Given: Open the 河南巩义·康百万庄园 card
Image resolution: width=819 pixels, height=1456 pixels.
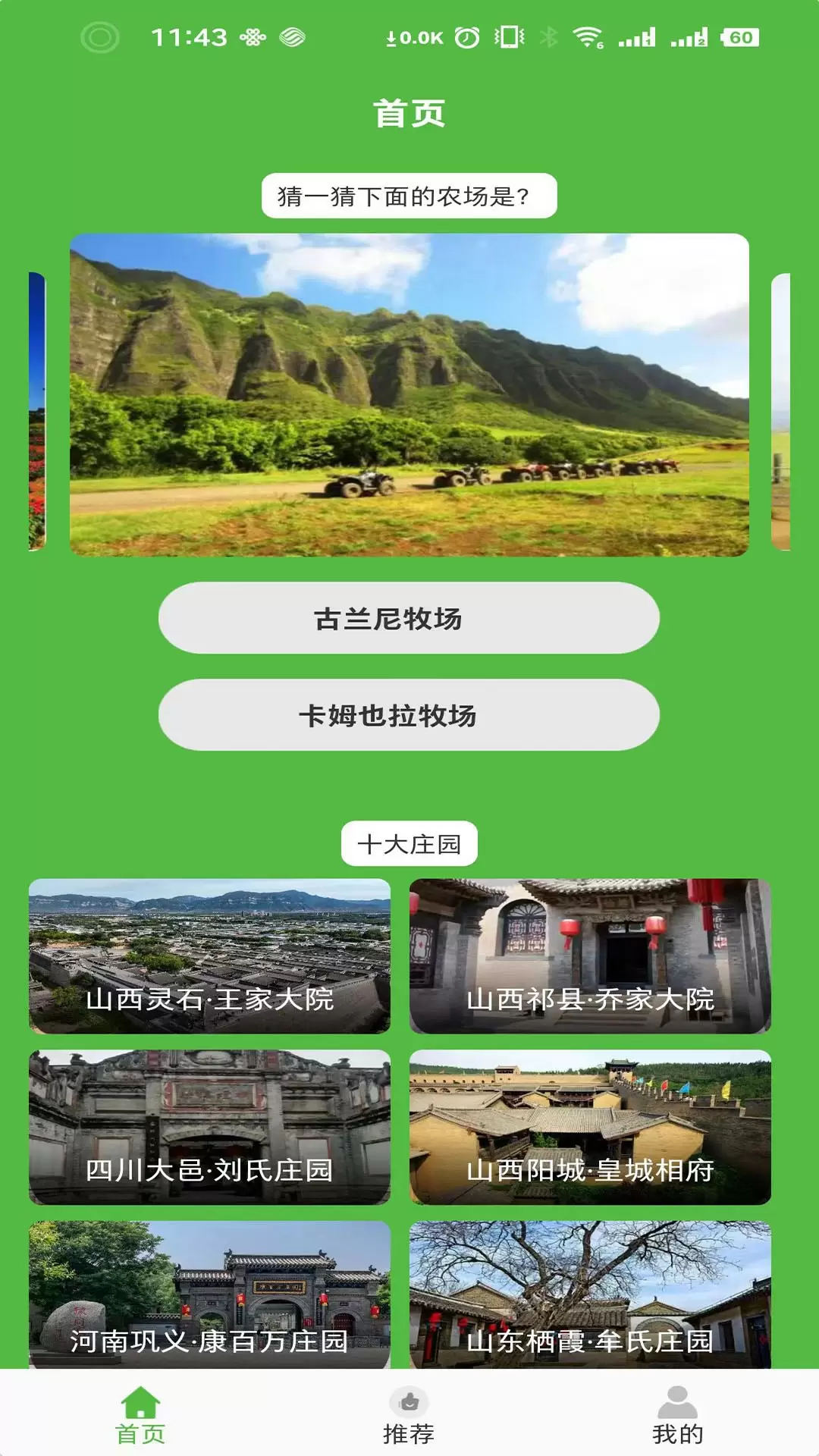Looking at the screenshot, I should pos(209,1294).
